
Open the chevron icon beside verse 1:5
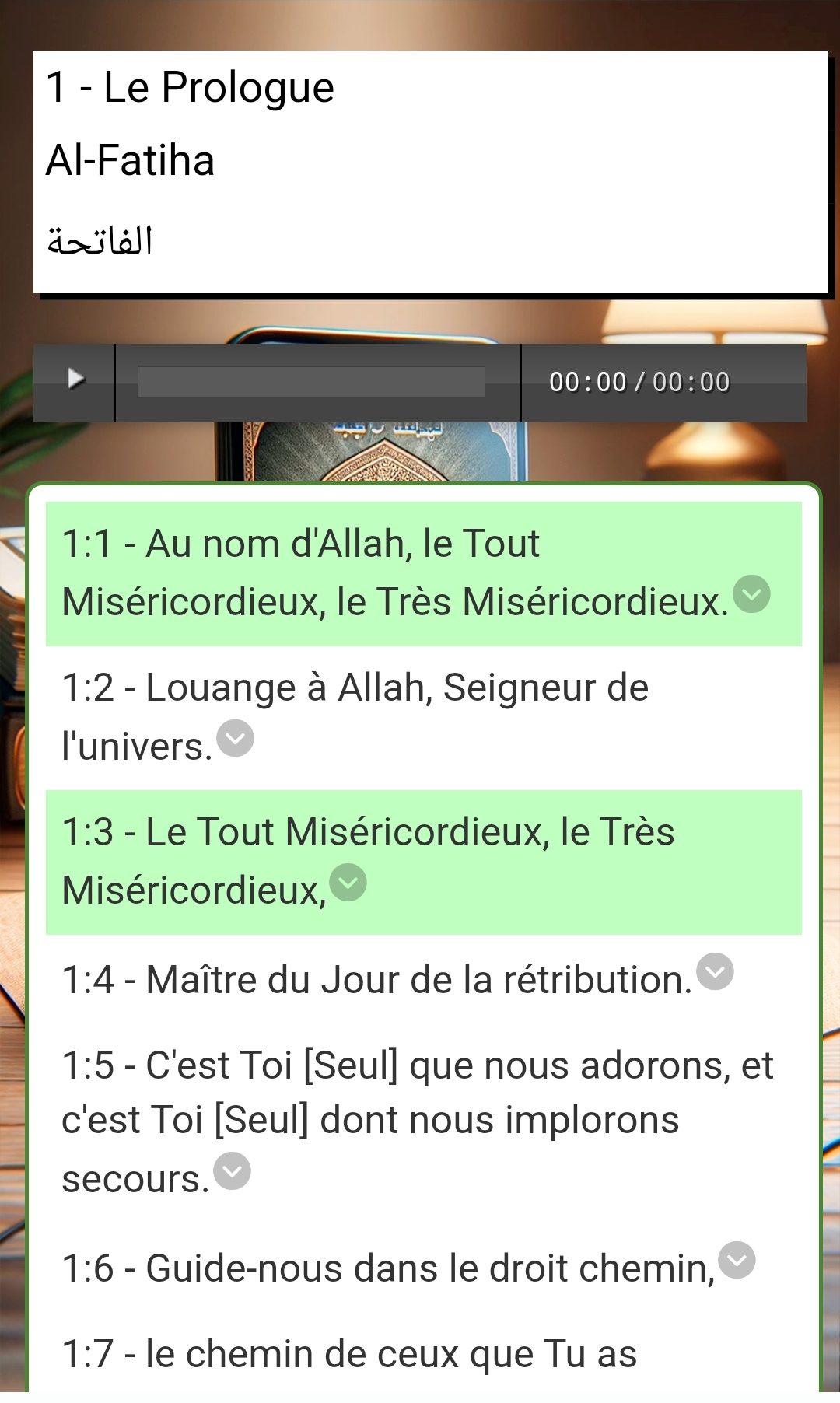click(233, 1170)
